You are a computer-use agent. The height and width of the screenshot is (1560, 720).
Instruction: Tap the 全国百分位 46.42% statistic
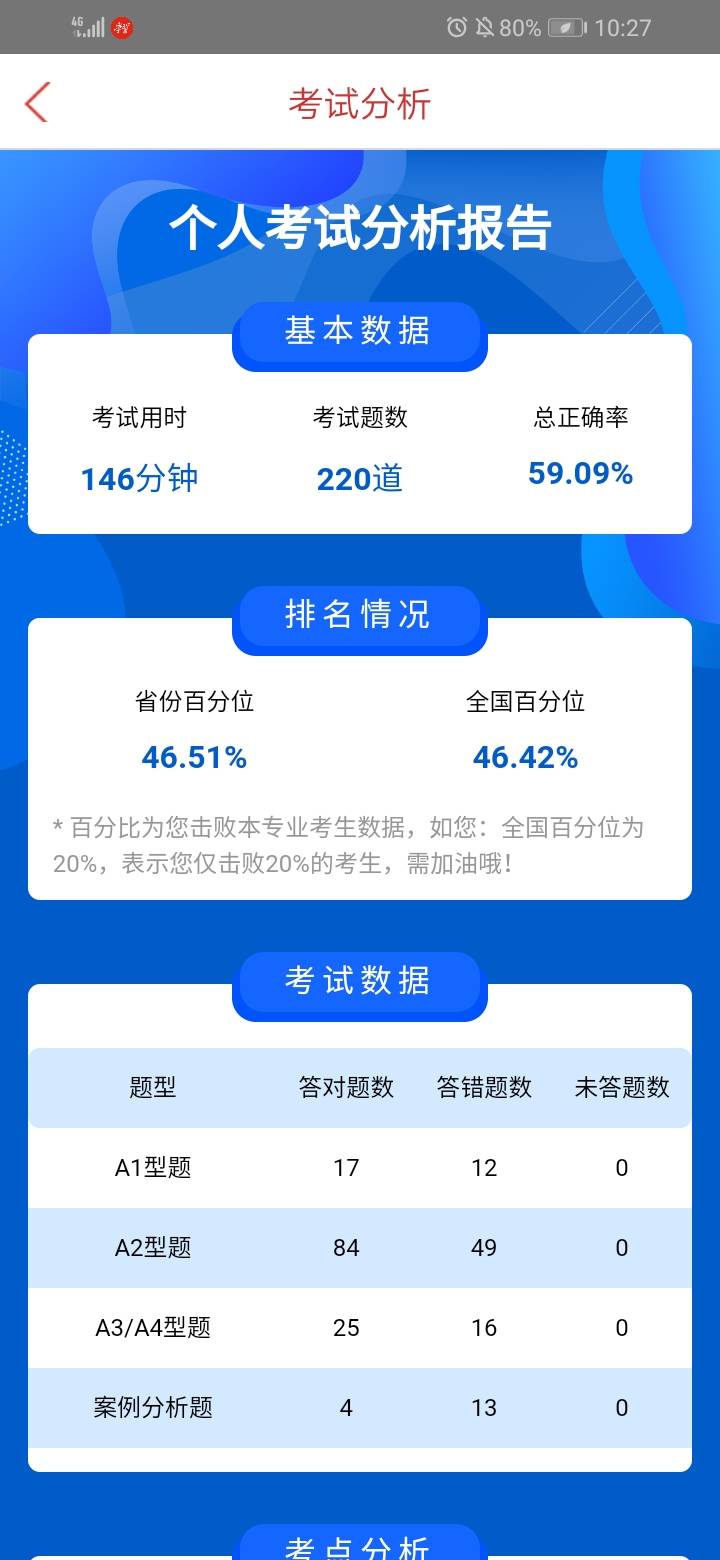525,757
